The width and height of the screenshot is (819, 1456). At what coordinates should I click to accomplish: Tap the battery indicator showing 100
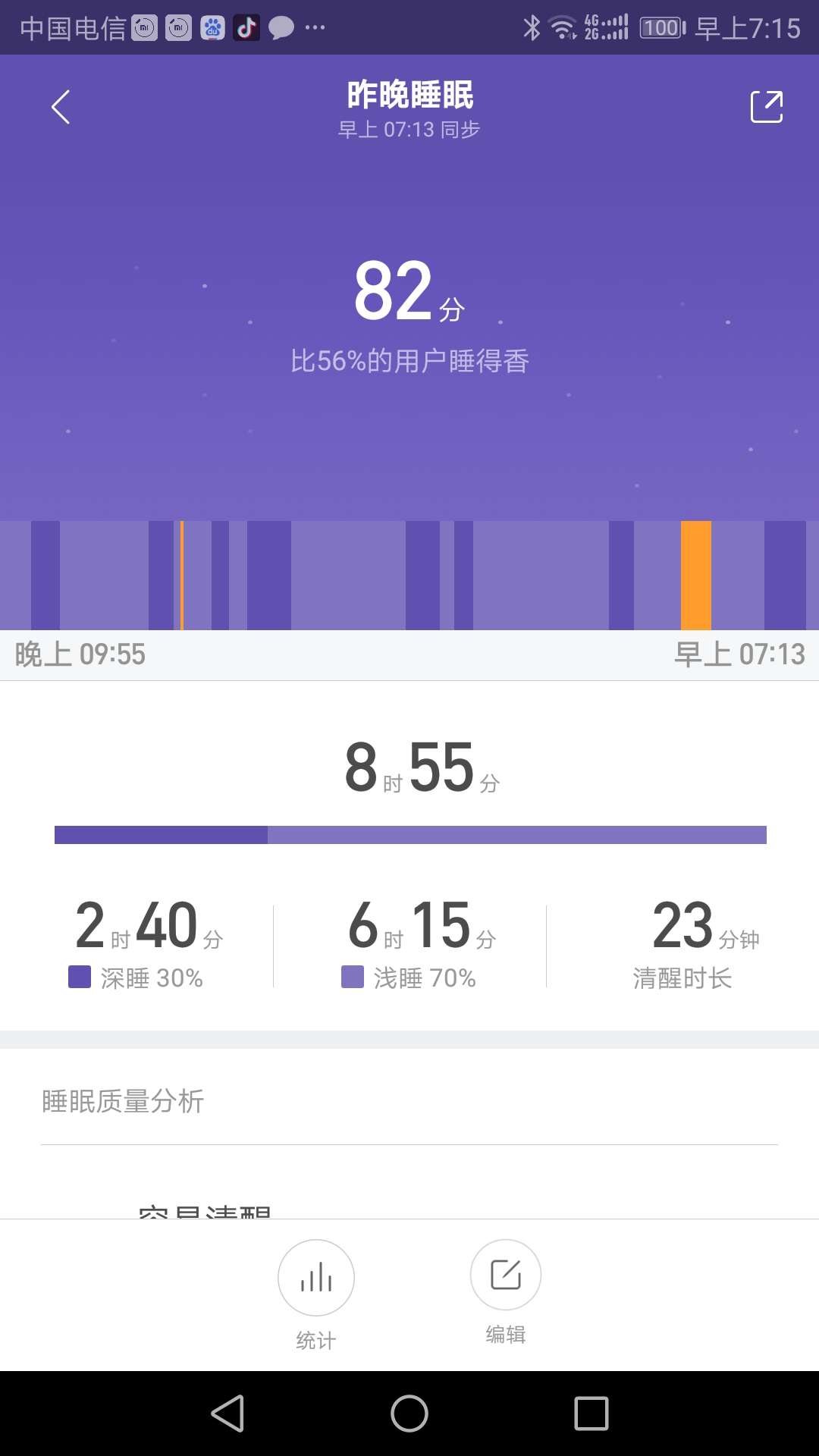click(x=661, y=27)
